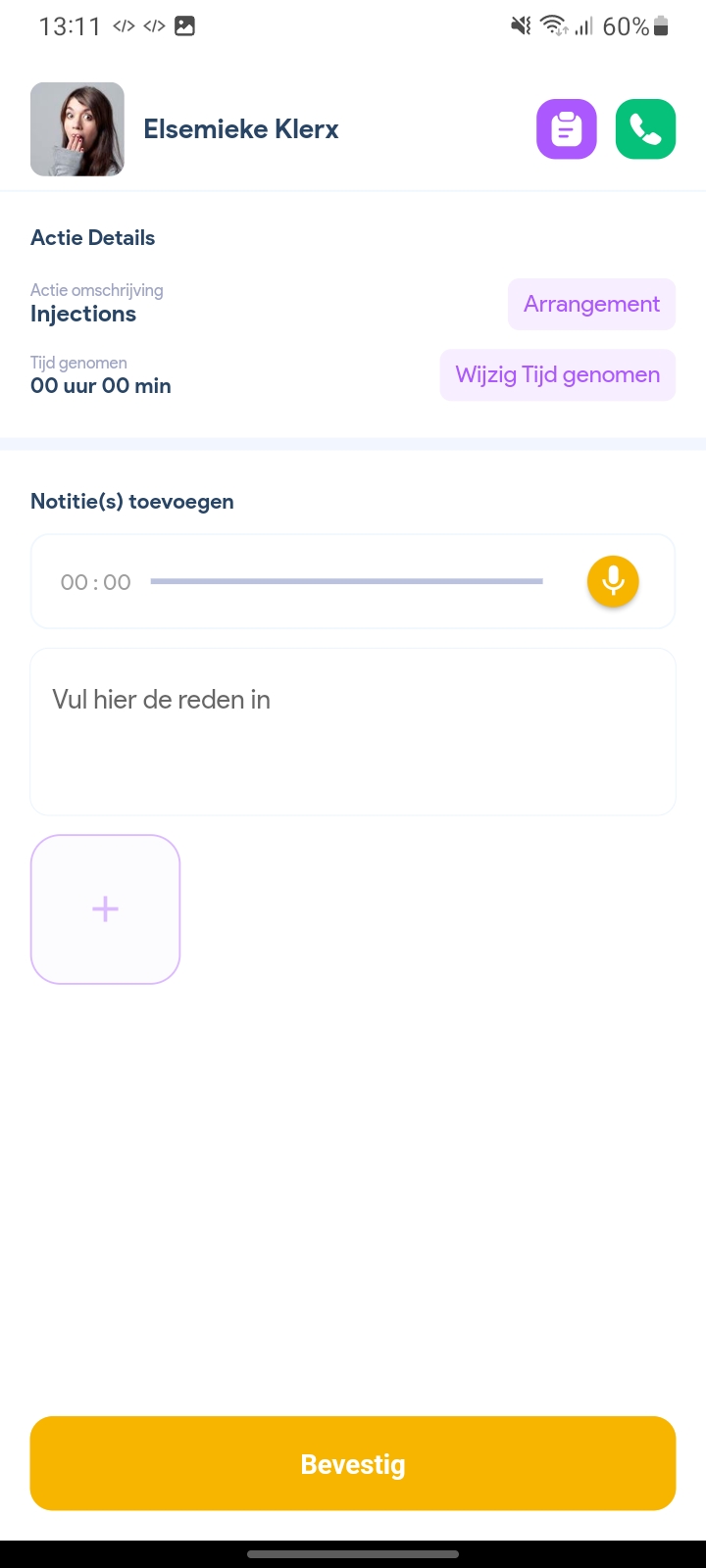Call Elsemieke Klerx with green phone icon
Image resolution: width=706 pixels, height=1568 pixels.
click(x=645, y=128)
